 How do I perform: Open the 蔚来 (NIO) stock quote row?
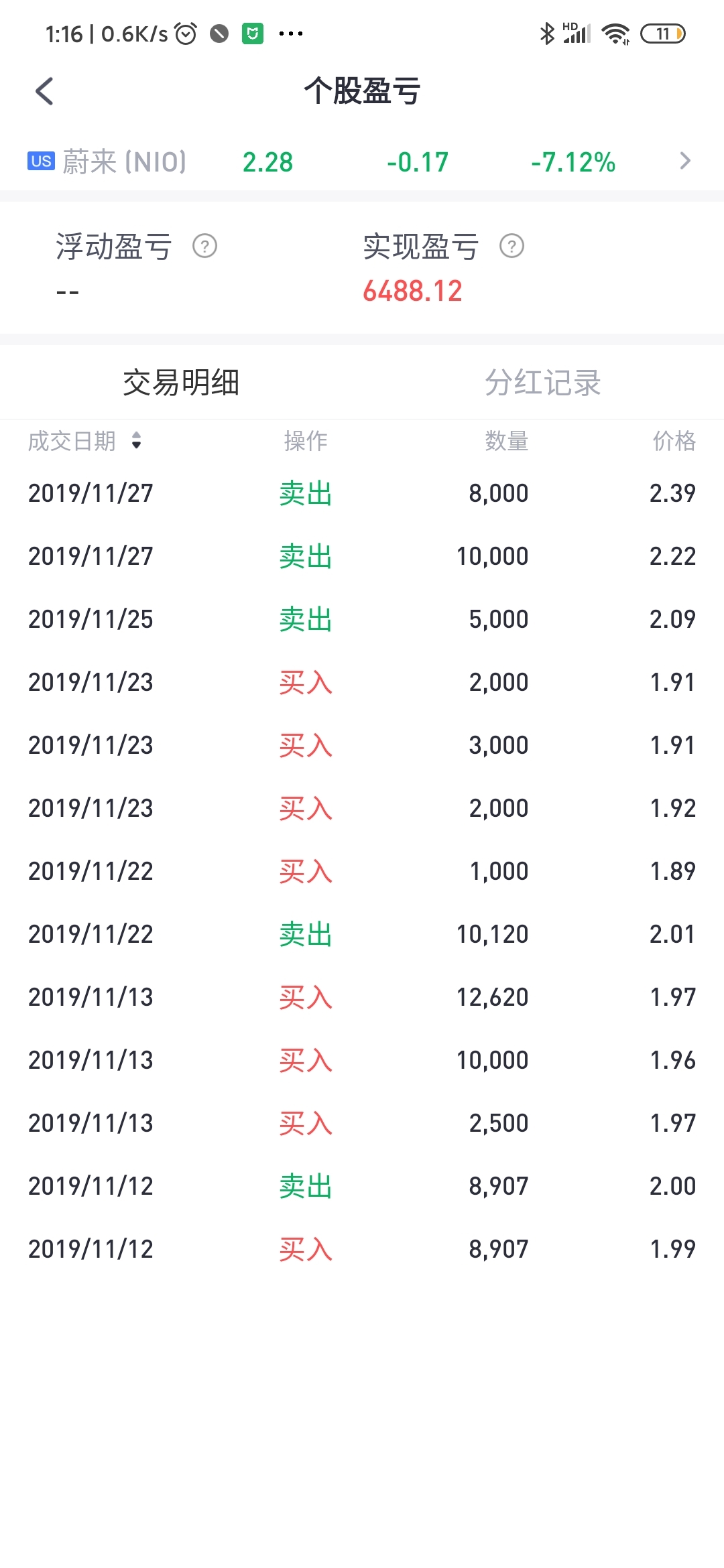pos(362,161)
